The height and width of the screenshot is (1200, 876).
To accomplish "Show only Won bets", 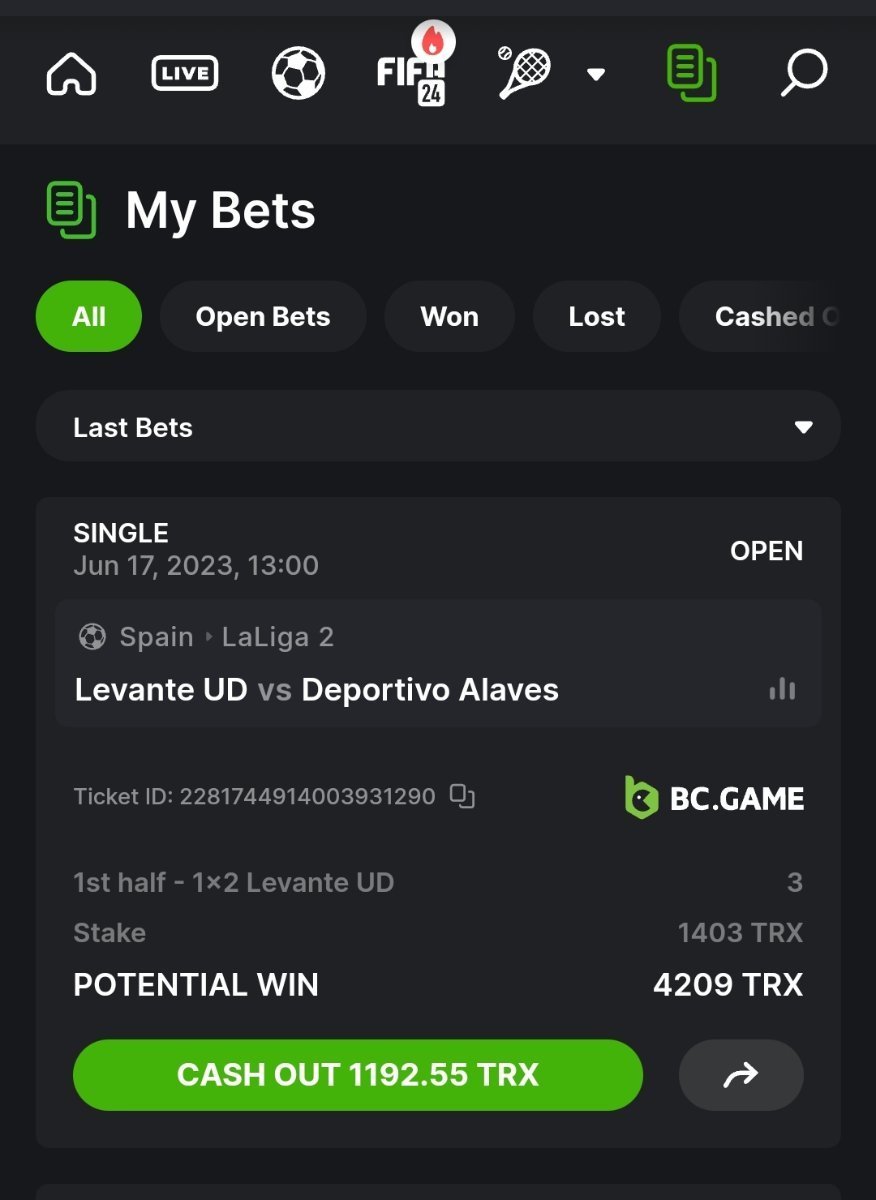I will coord(449,317).
